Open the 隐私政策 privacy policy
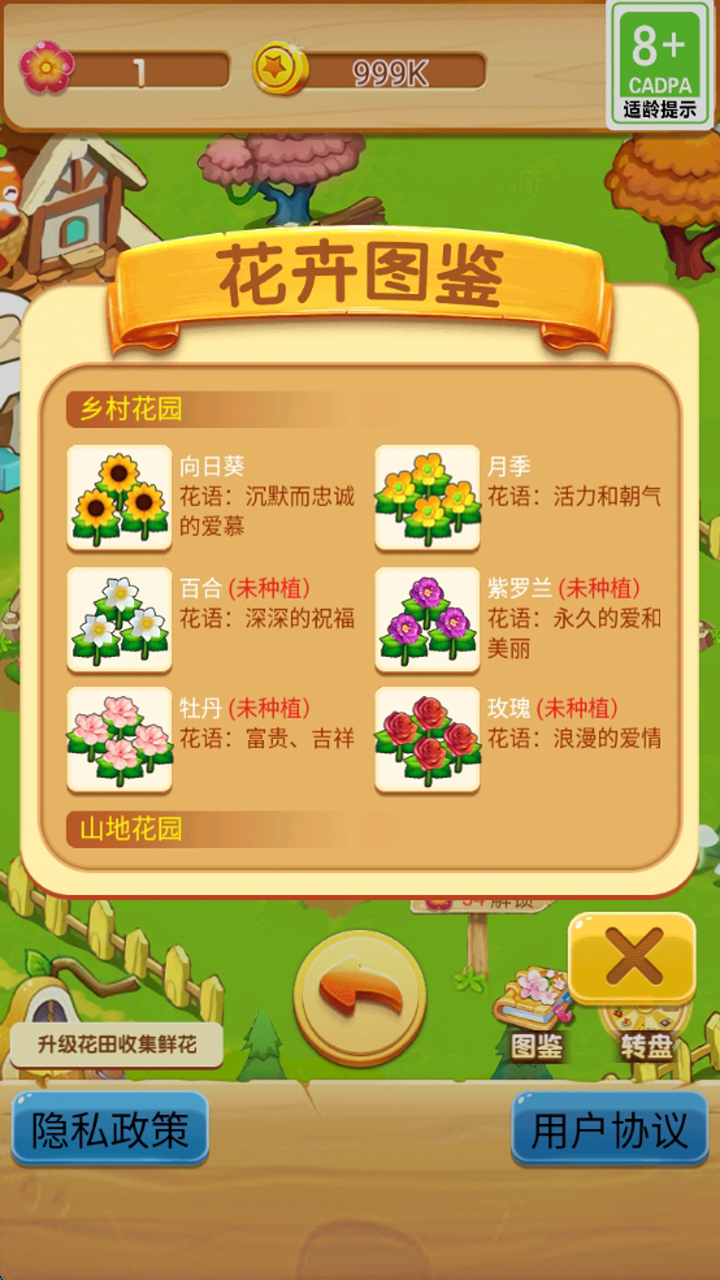The height and width of the screenshot is (1280, 720). pos(108,1128)
